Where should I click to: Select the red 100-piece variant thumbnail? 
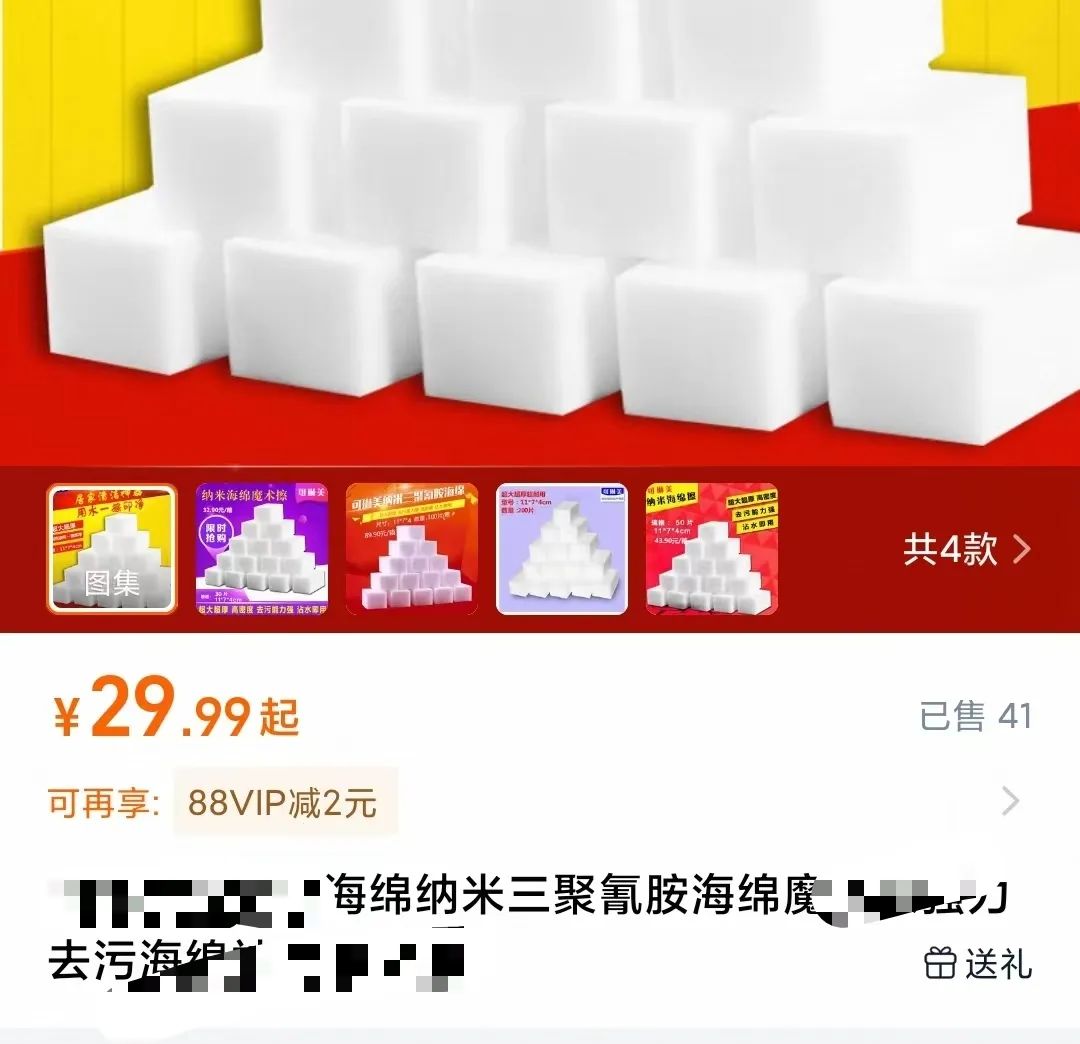[412, 549]
